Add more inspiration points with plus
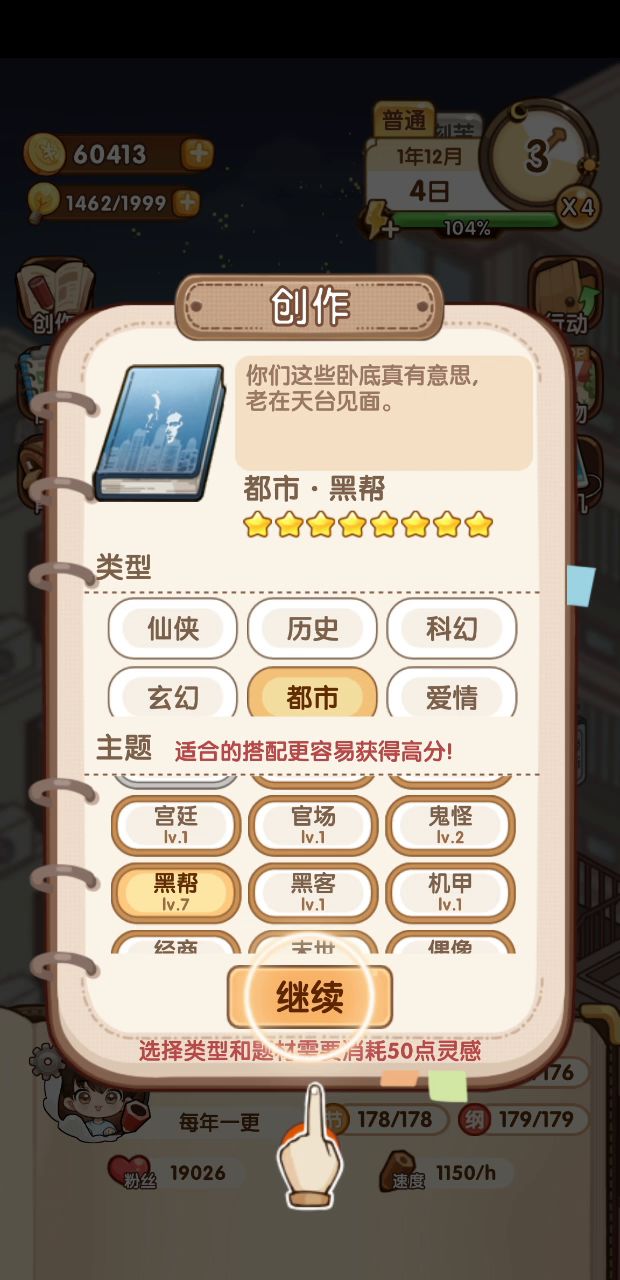Screen dimensions: 620x1280 coord(186,203)
